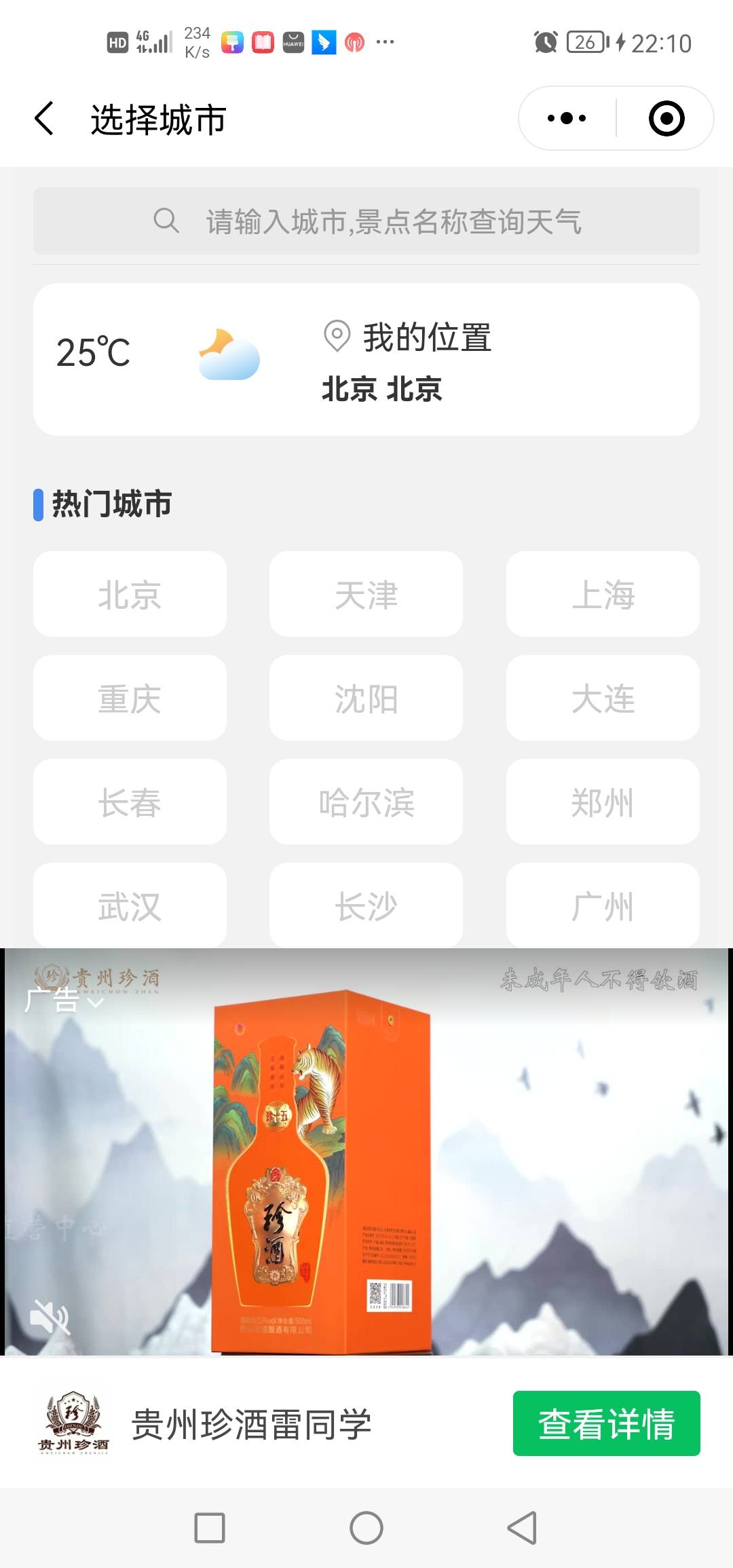Screen dimensions: 733x1568
Task: Unmute the 贵州珍酒 ad video
Action: coord(50,1318)
